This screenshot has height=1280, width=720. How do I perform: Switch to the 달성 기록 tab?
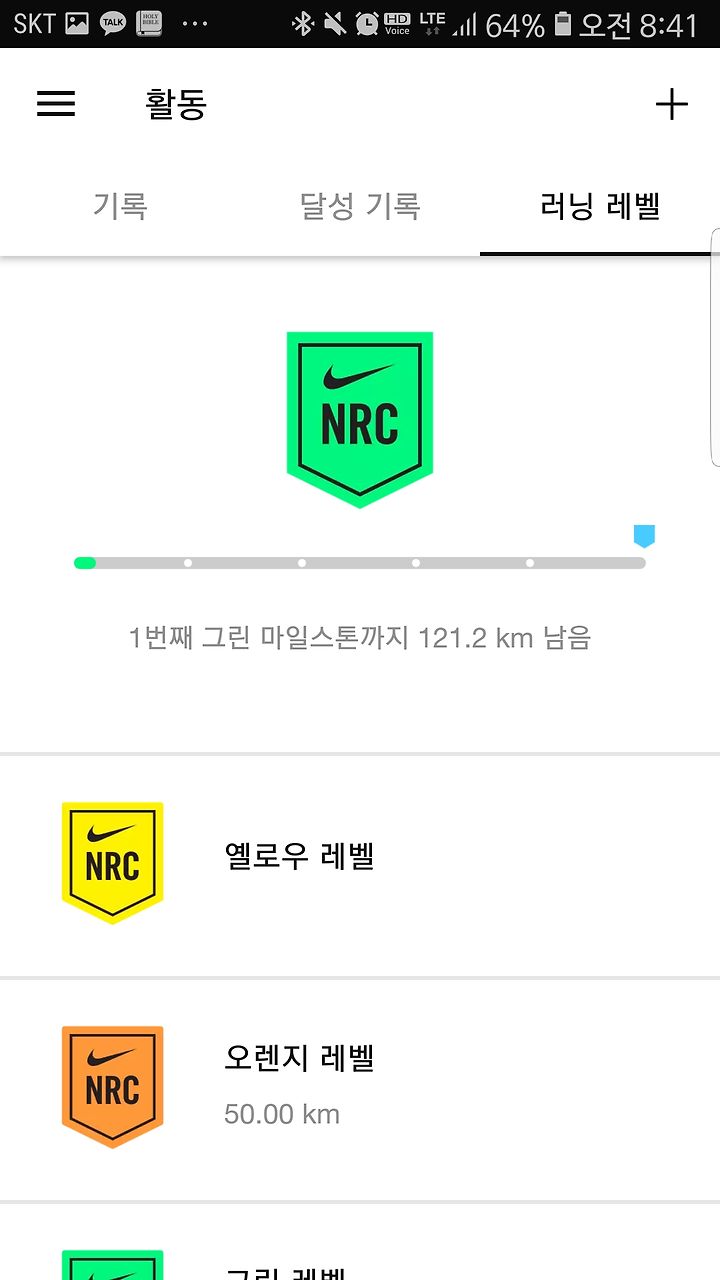pos(360,206)
